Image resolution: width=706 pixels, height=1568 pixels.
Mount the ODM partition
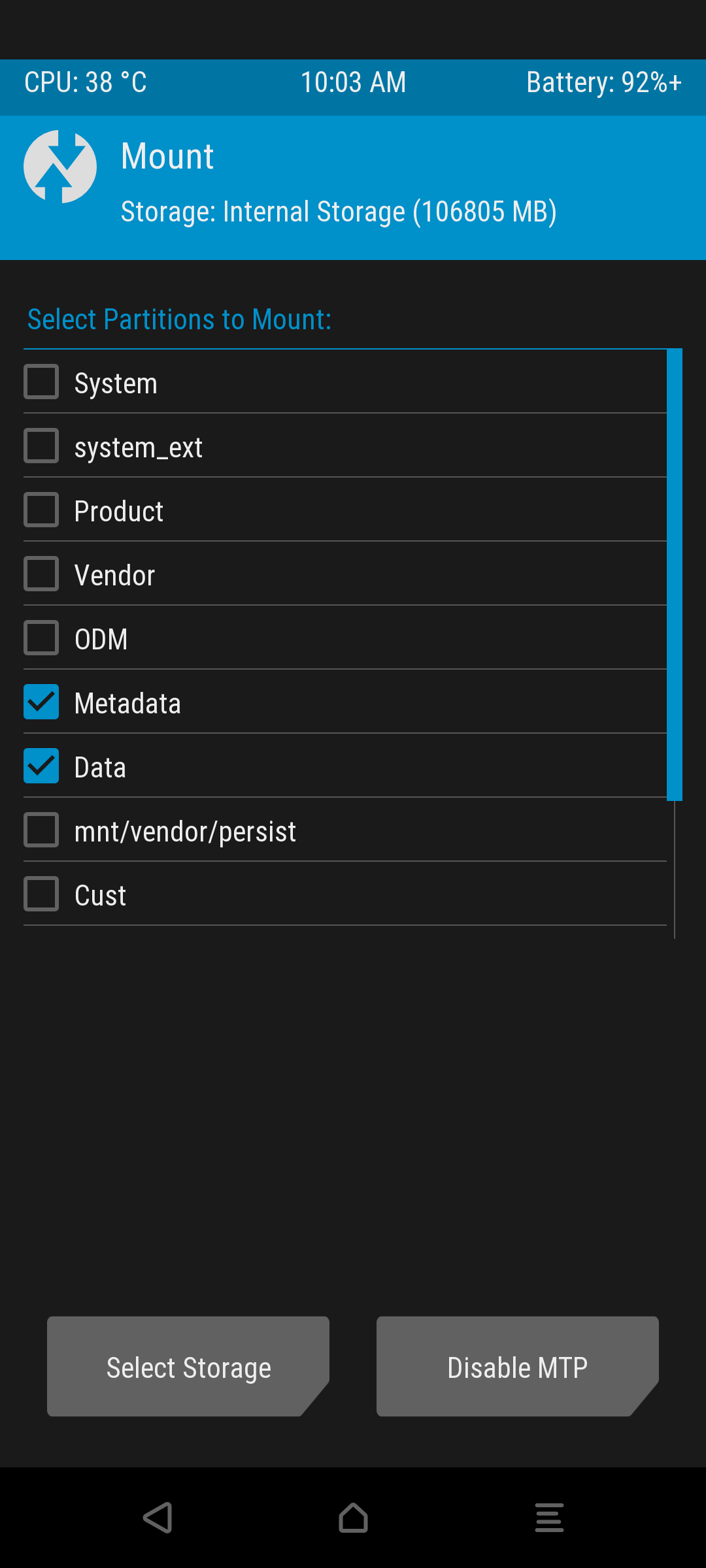click(41, 638)
